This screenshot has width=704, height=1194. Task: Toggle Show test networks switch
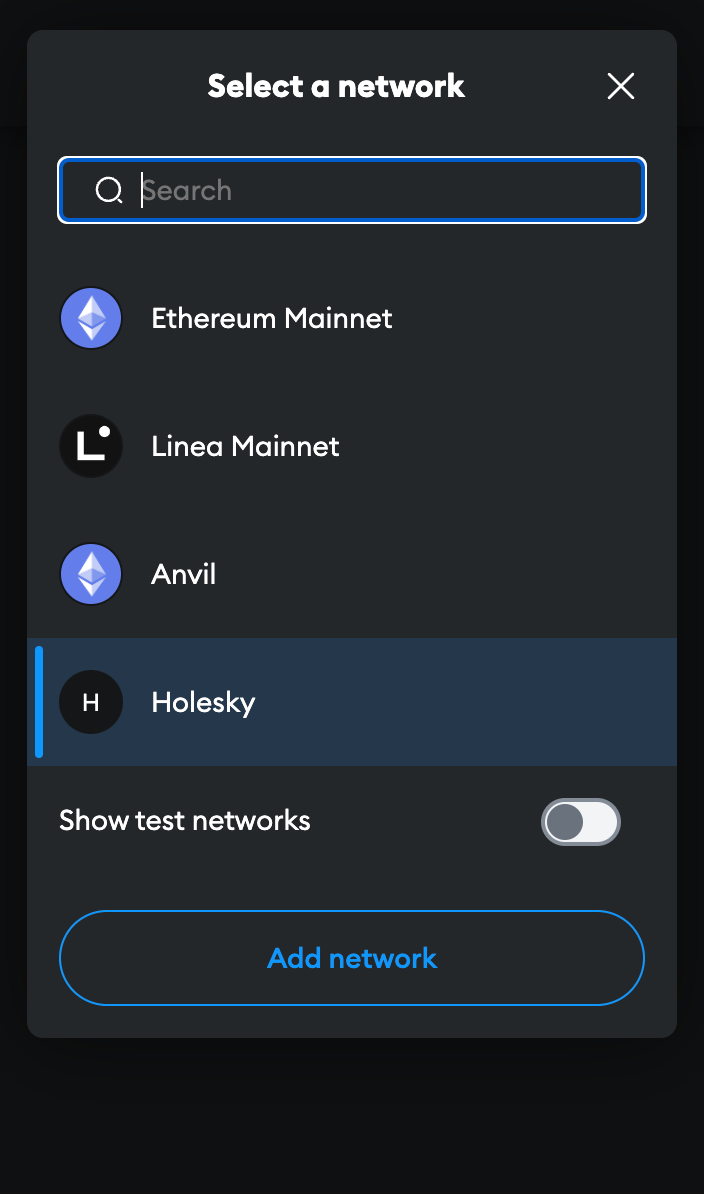(581, 822)
